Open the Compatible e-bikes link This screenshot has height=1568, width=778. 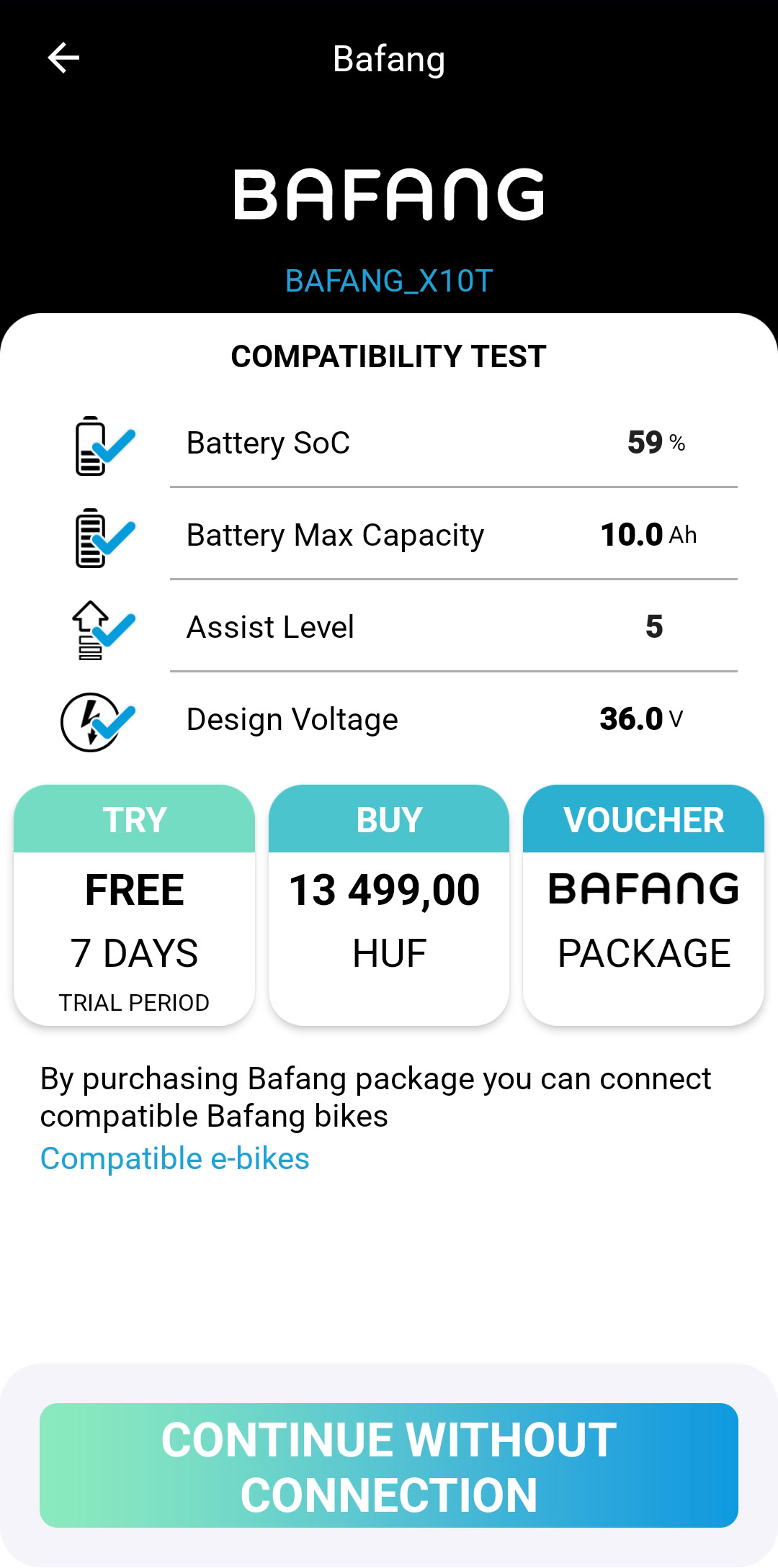[175, 1158]
